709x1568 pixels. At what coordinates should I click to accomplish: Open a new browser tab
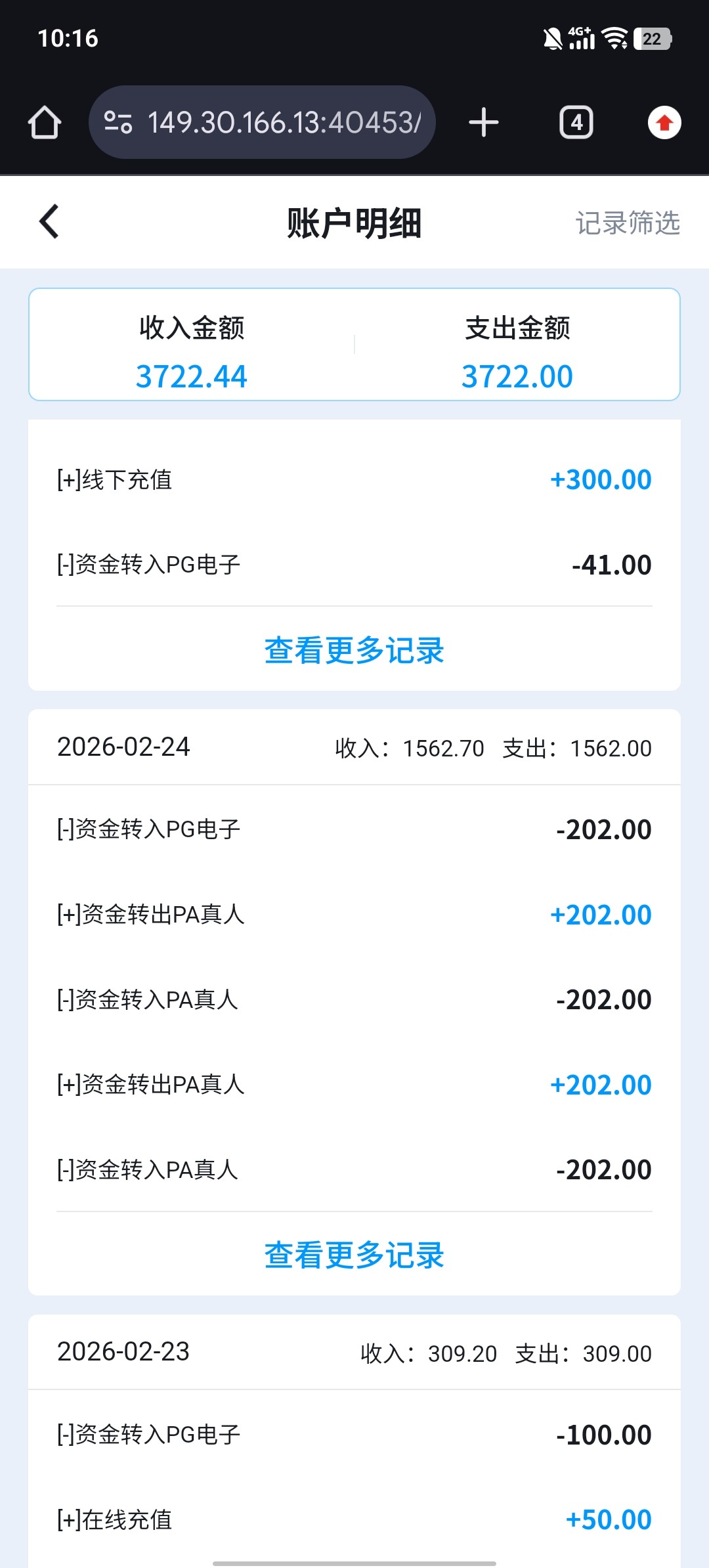pyautogui.click(x=484, y=123)
